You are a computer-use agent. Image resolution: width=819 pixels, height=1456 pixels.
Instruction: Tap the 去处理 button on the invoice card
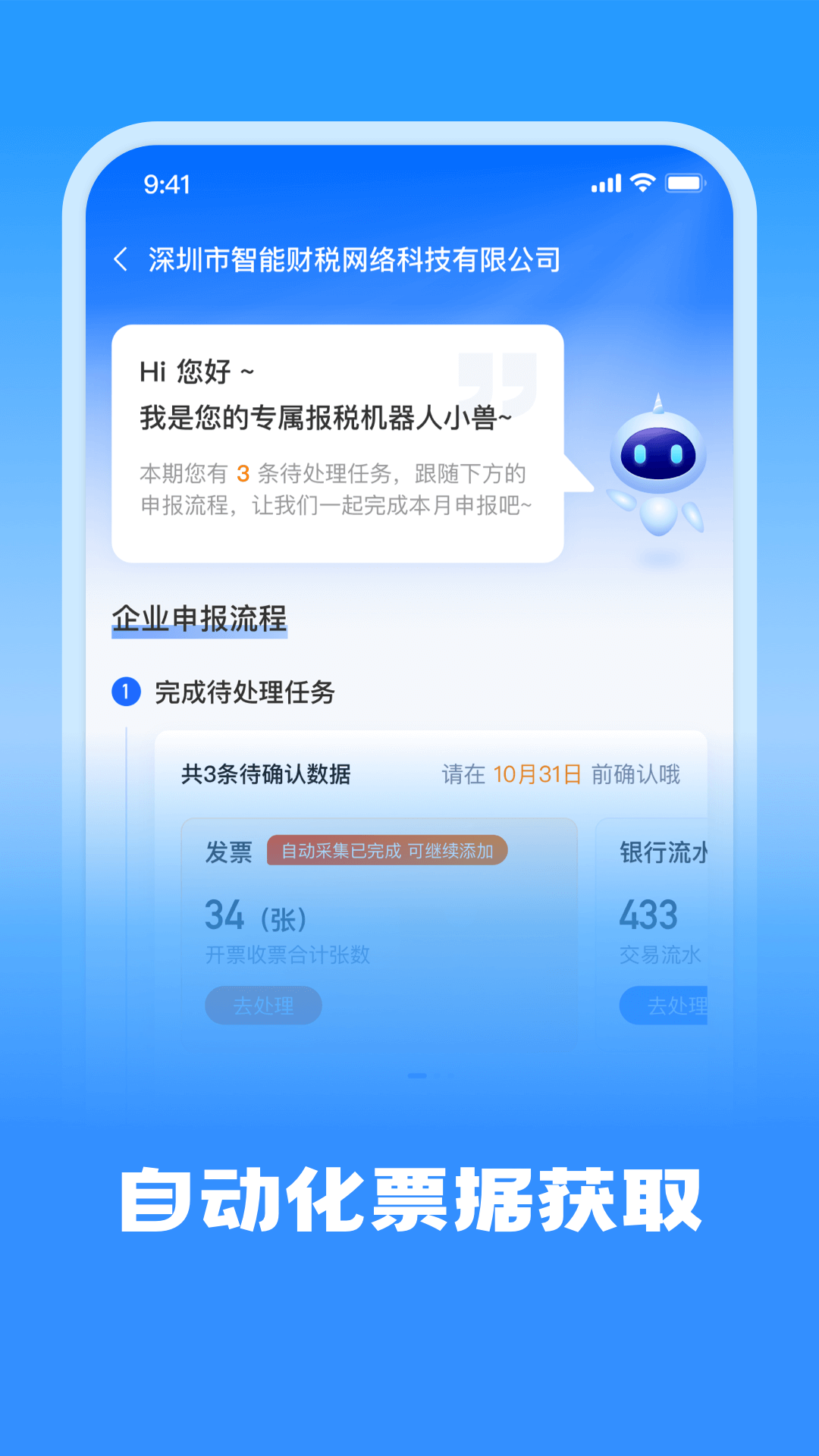pos(263,1006)
